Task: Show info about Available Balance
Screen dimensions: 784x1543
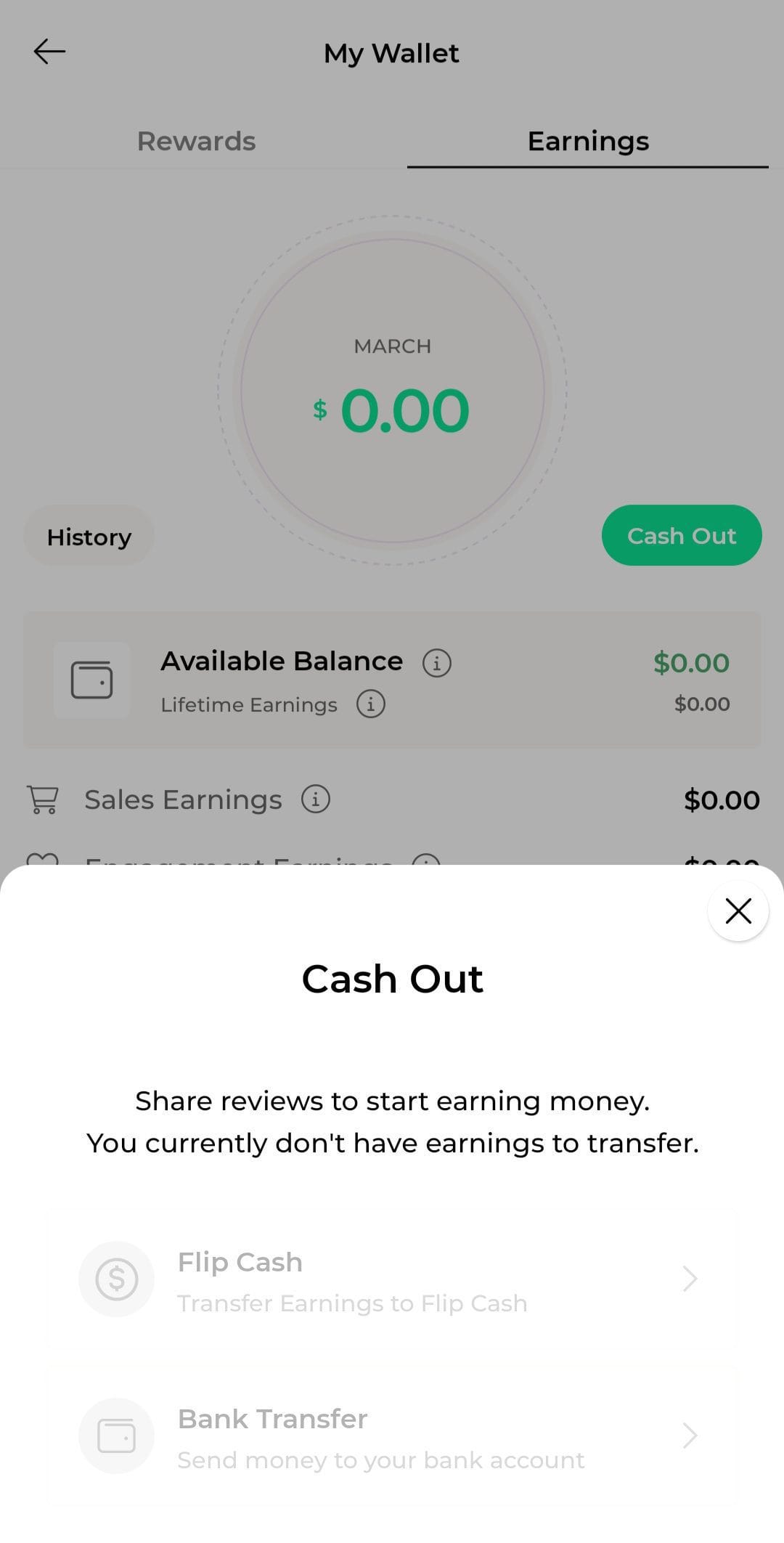Action: [x=437, y=662]
